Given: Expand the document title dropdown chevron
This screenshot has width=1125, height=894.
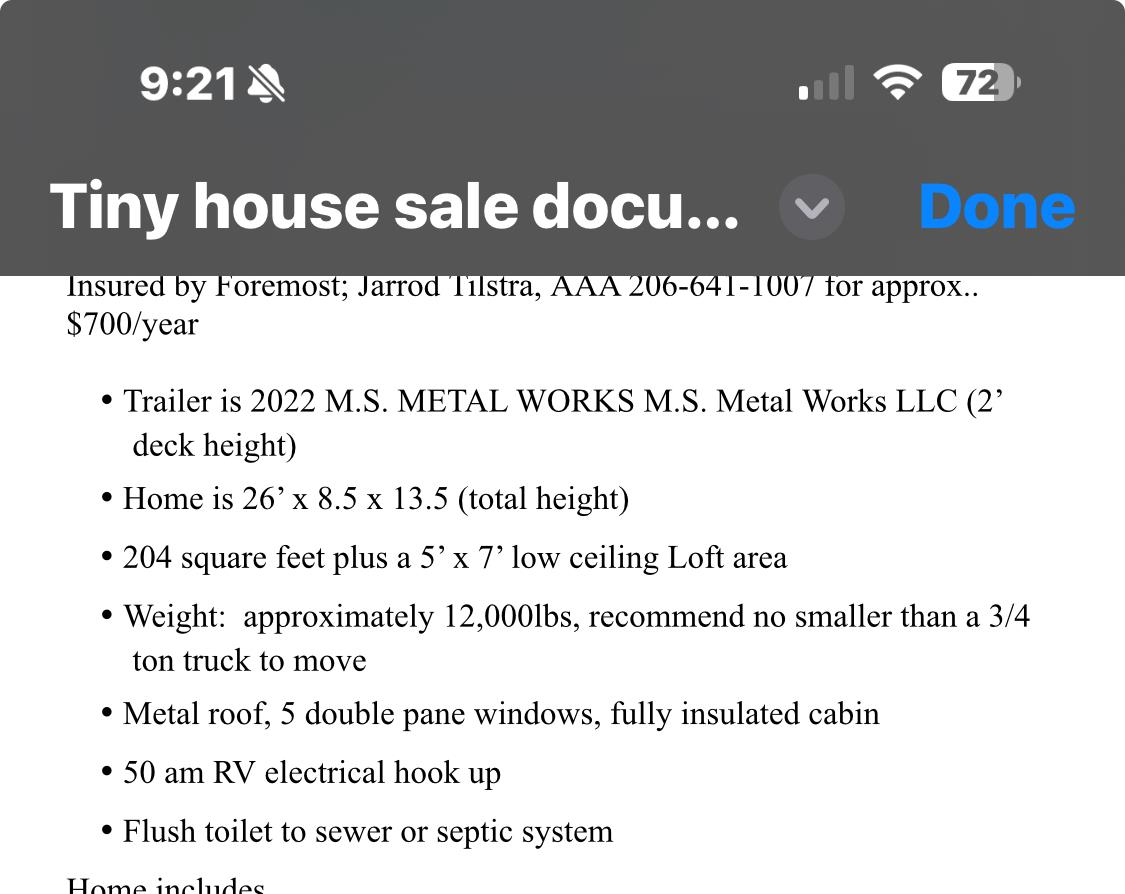Looking at the screenshot, I should click(812, 207).
